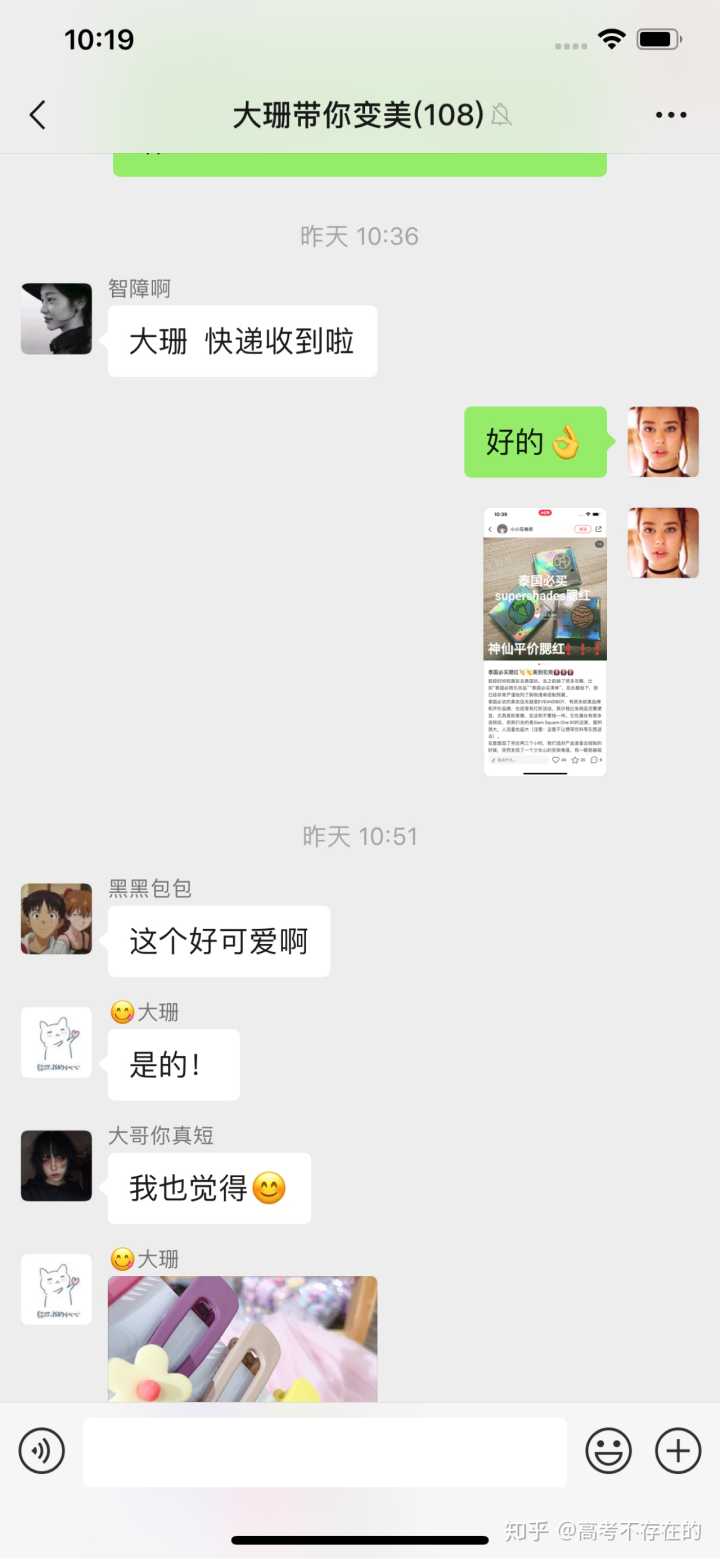Open the chat's three-dots menu
Viewport: 720px width, 1559px height.
(671, 115)
